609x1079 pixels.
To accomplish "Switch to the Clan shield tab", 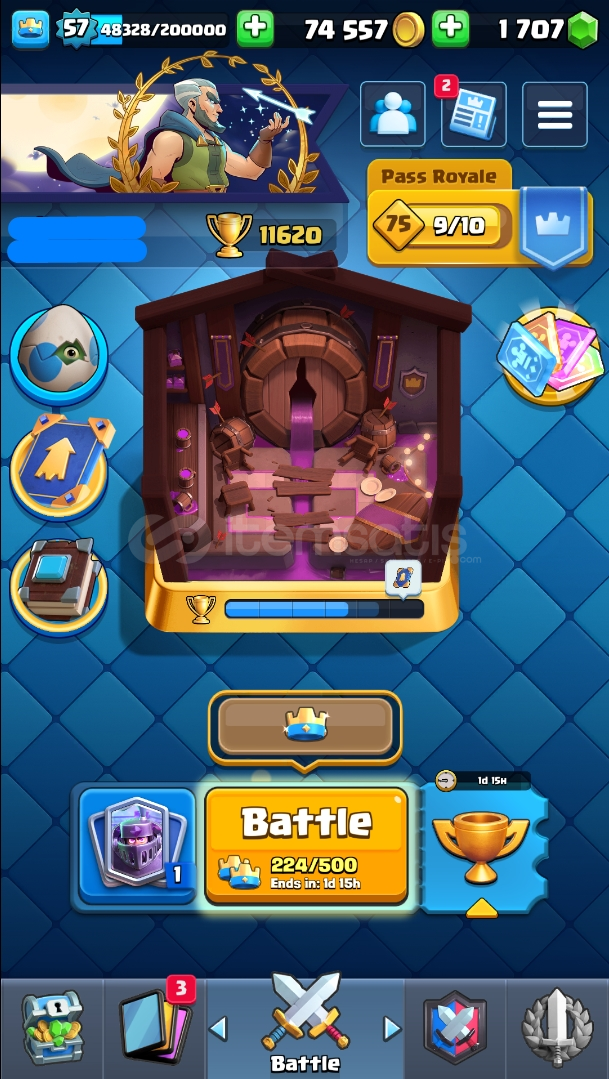I will [x=455, y=1027].
